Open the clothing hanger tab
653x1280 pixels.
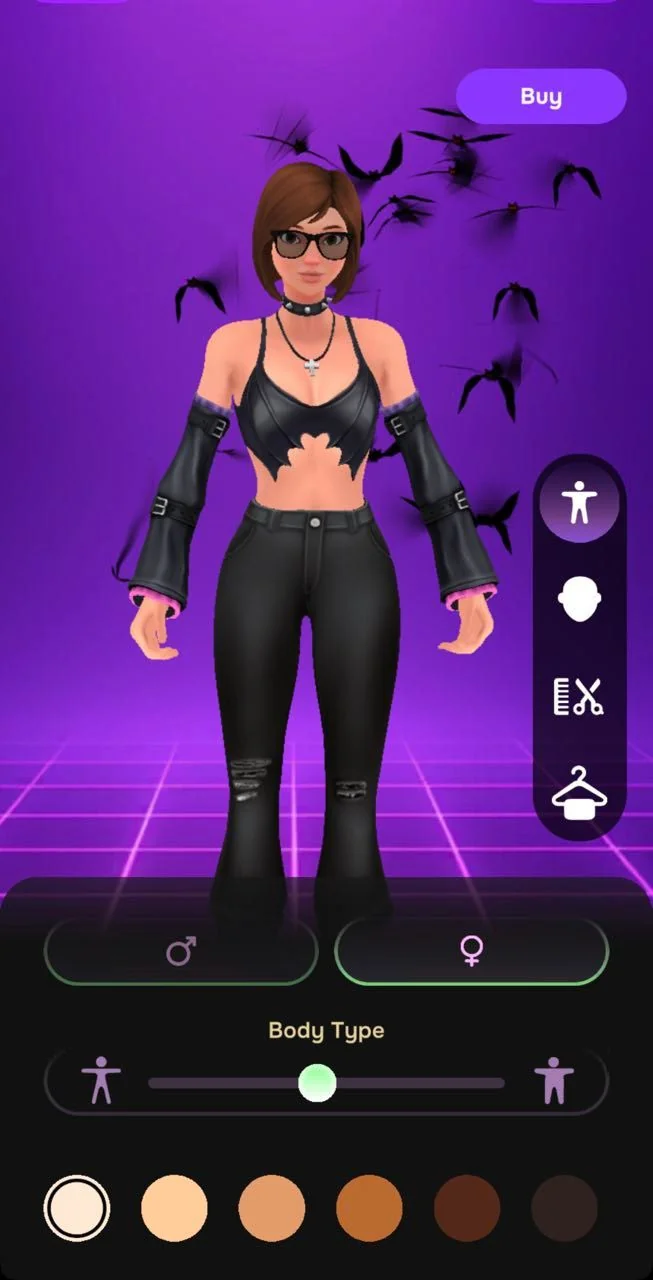(x=579, y=793)
